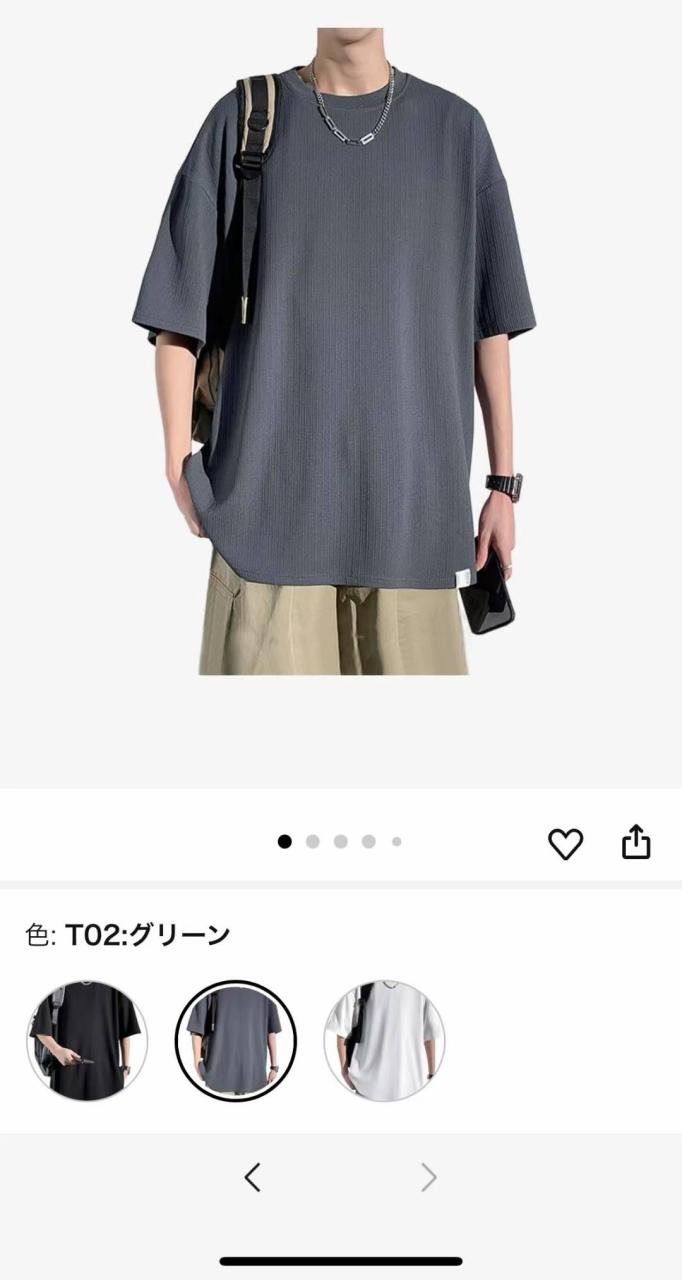Viewport: 682px width, 1280px height.
Task: Choose the T02 green color swatch
Action: click(236, 1041)
